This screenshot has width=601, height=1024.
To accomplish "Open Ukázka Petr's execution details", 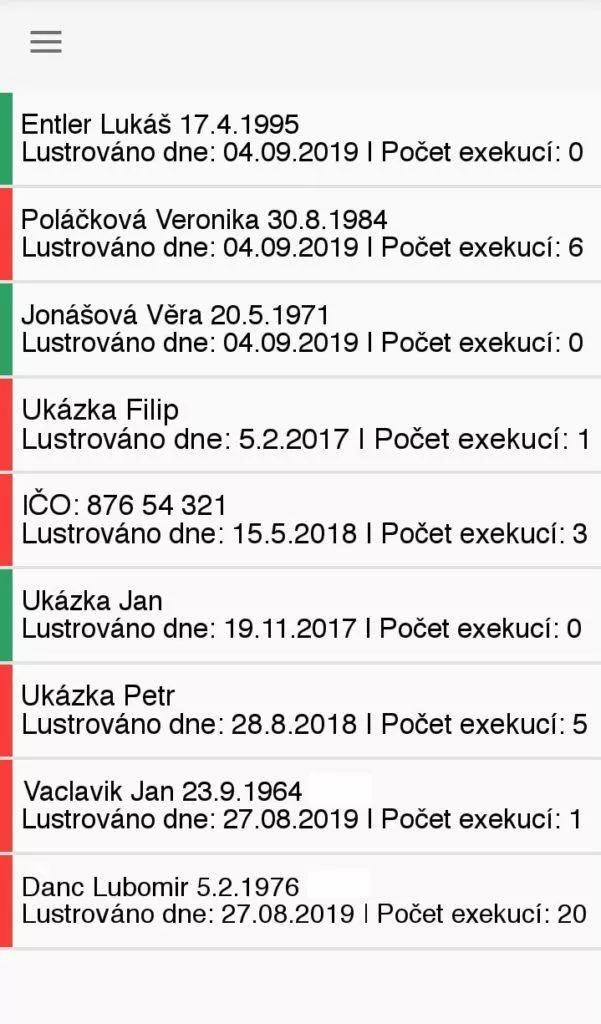I will 300,711.
